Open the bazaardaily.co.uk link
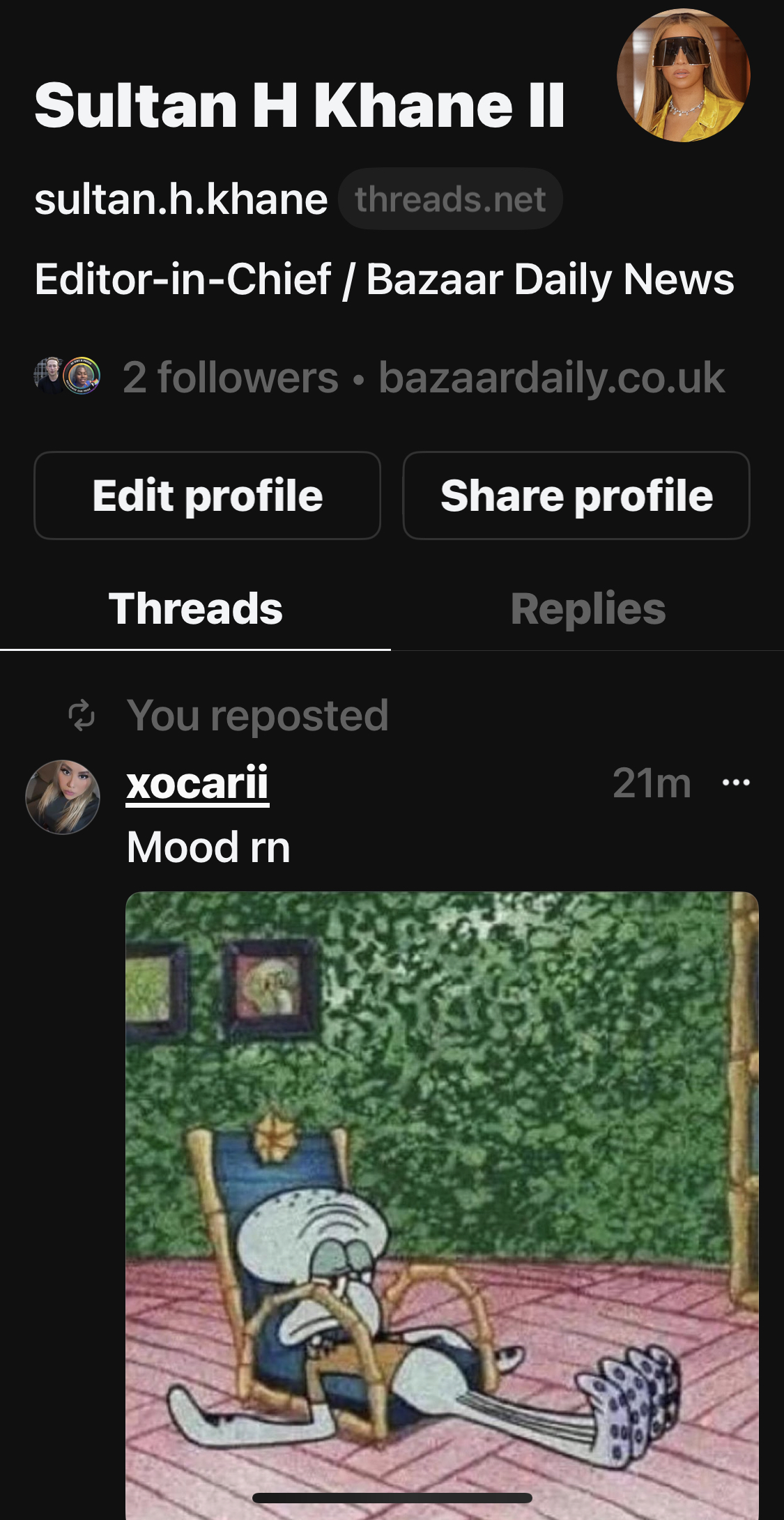This screenshot has height=1520, width=784. point(551,378)
